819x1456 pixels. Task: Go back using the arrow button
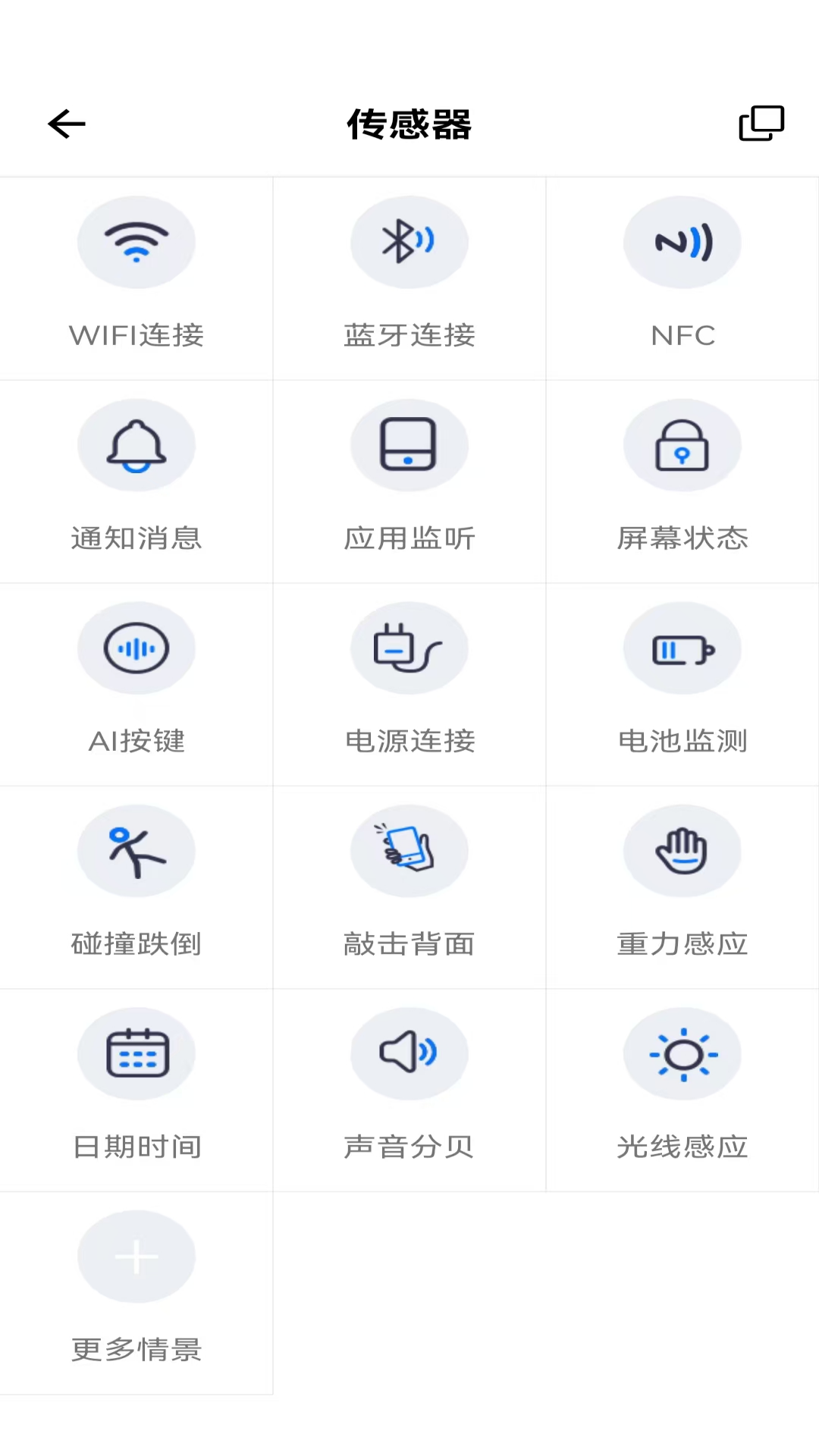point(66,124)
